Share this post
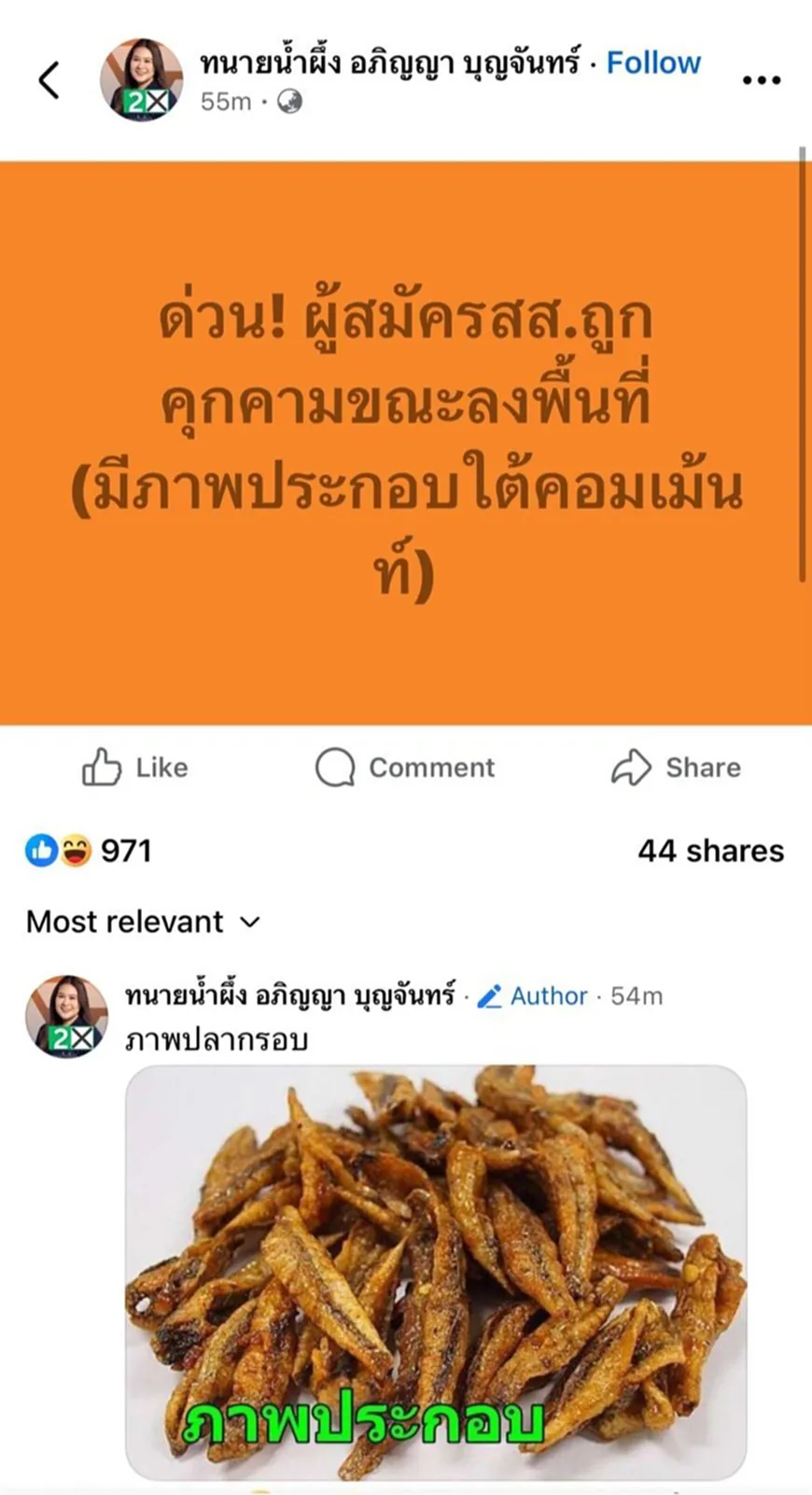 tap(676, 768)
